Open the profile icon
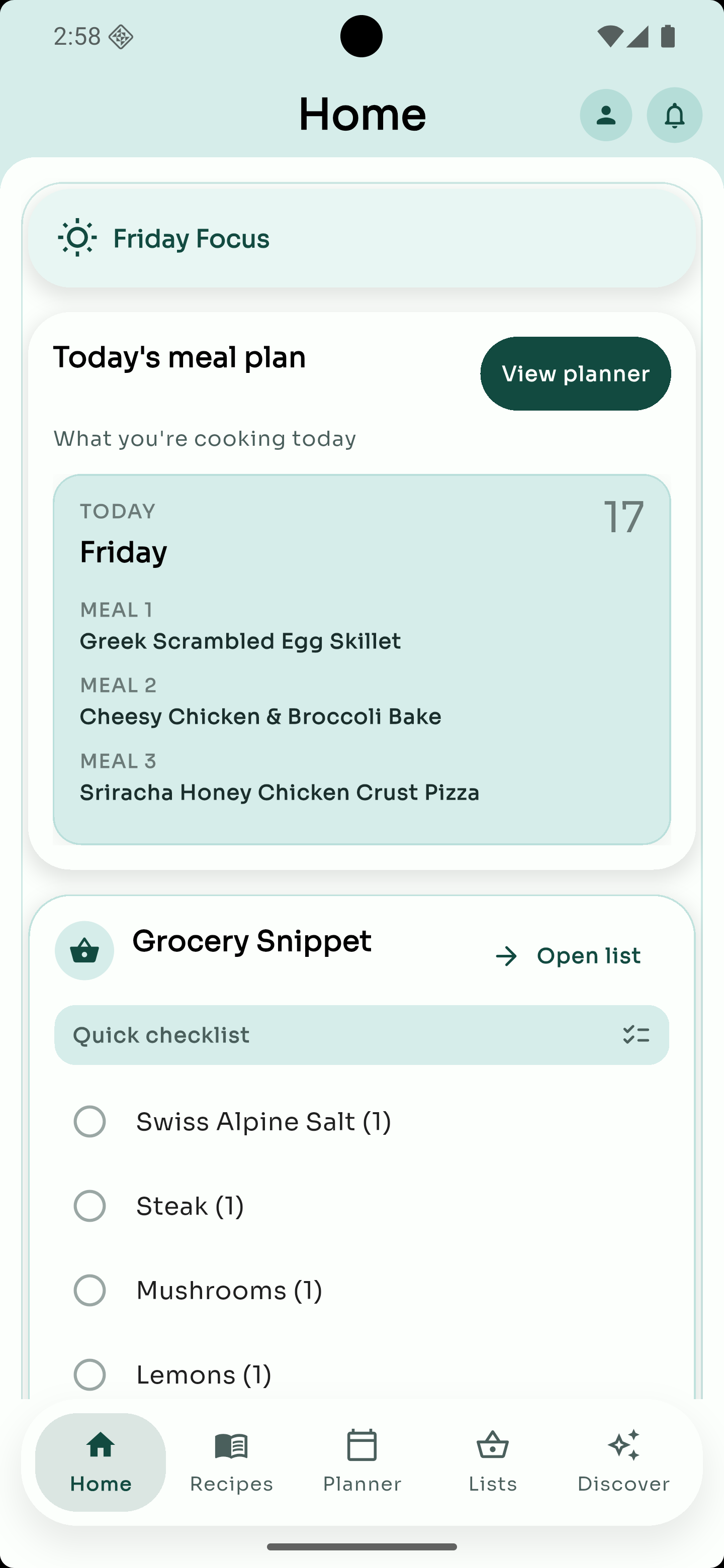The image size is (724, 1568). (605, 115)
